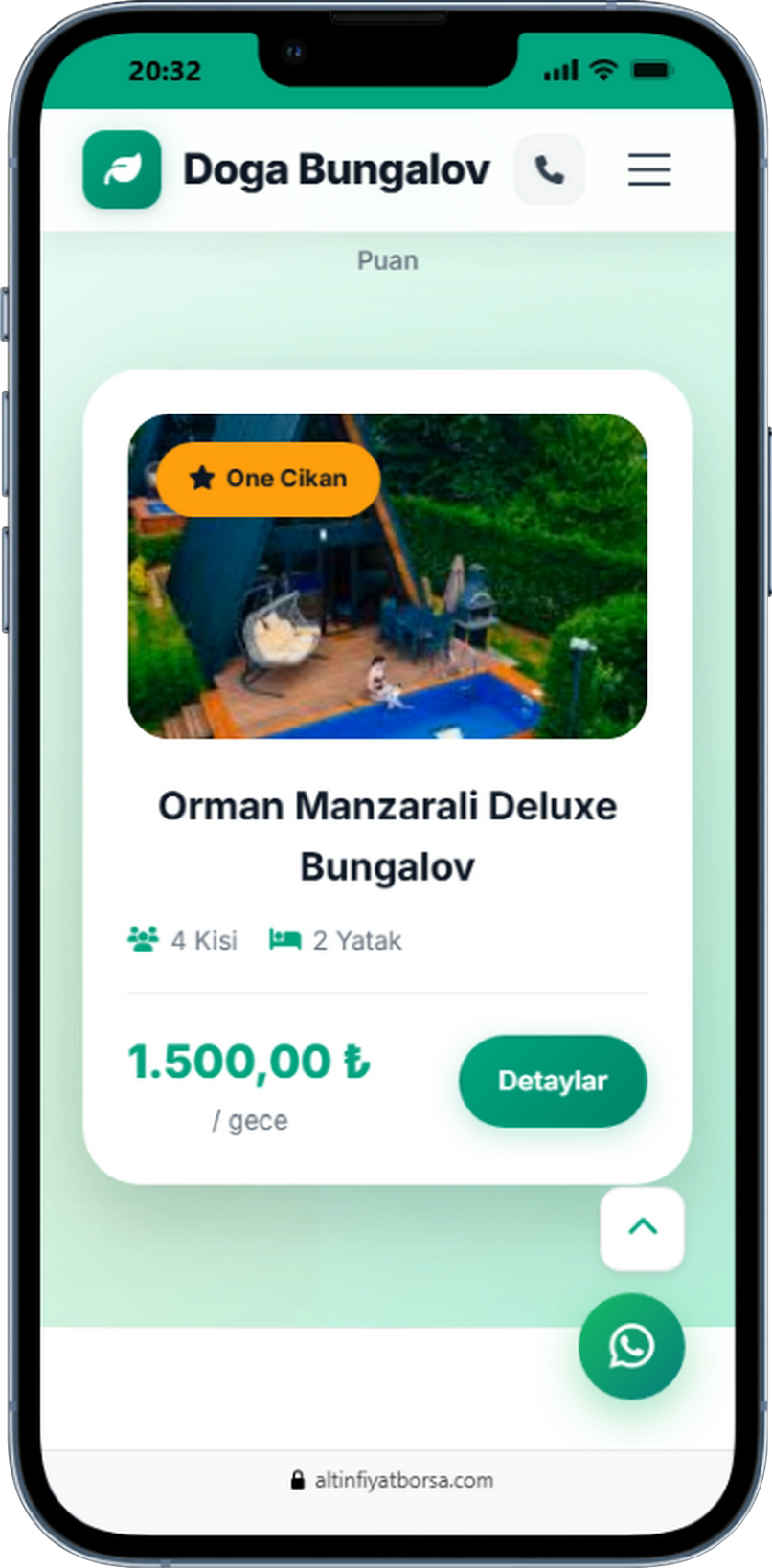
Task: Open Detaylar for Orman Manzarali Deluxe Bungalov
Action: click(x=553, y=1081)
